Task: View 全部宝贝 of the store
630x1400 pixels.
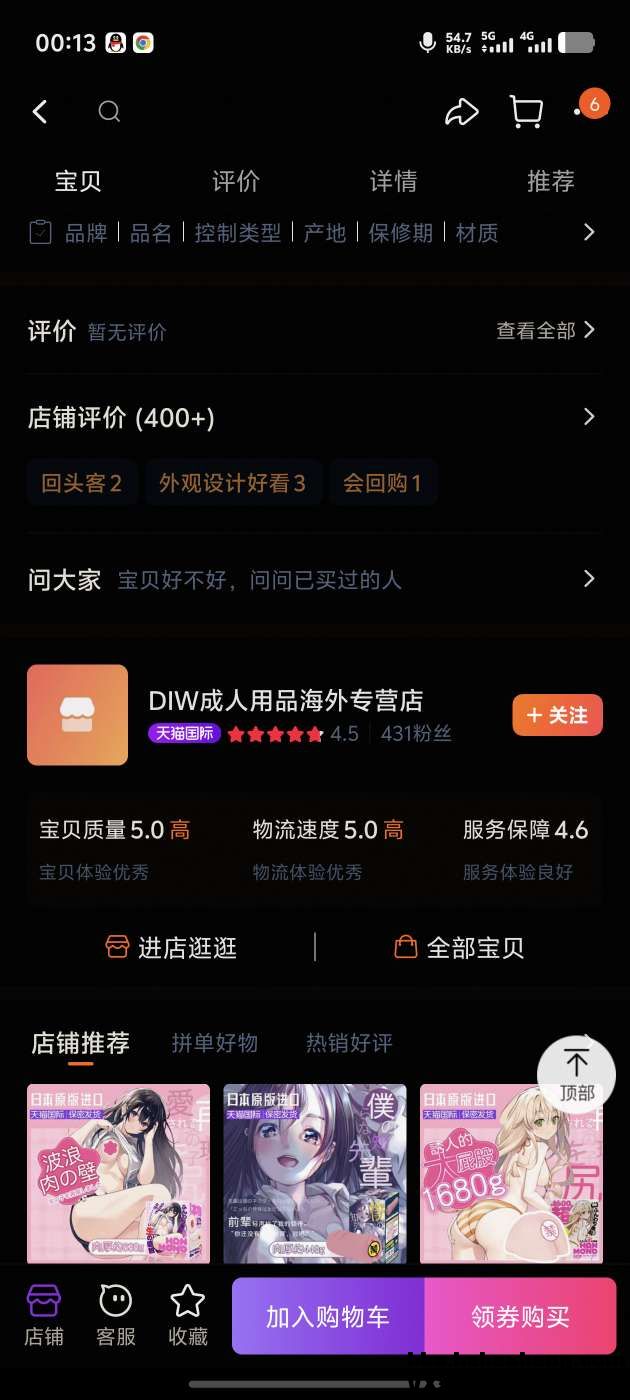Action: pos(459,947)
